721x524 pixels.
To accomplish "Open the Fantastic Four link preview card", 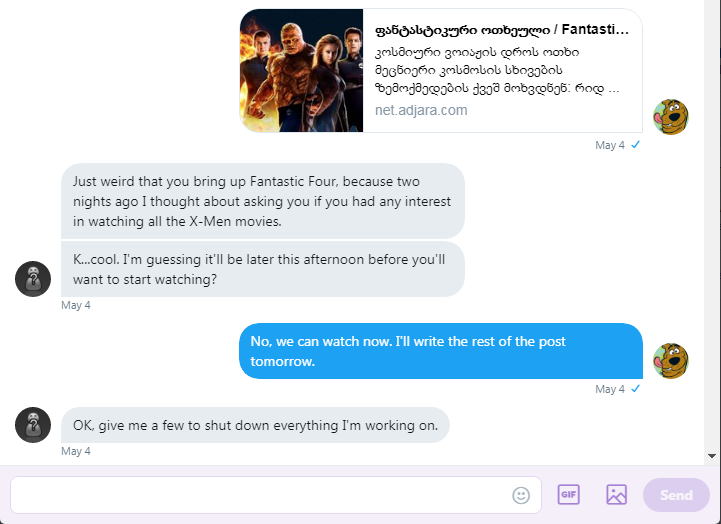I will (x=440, y=70).
